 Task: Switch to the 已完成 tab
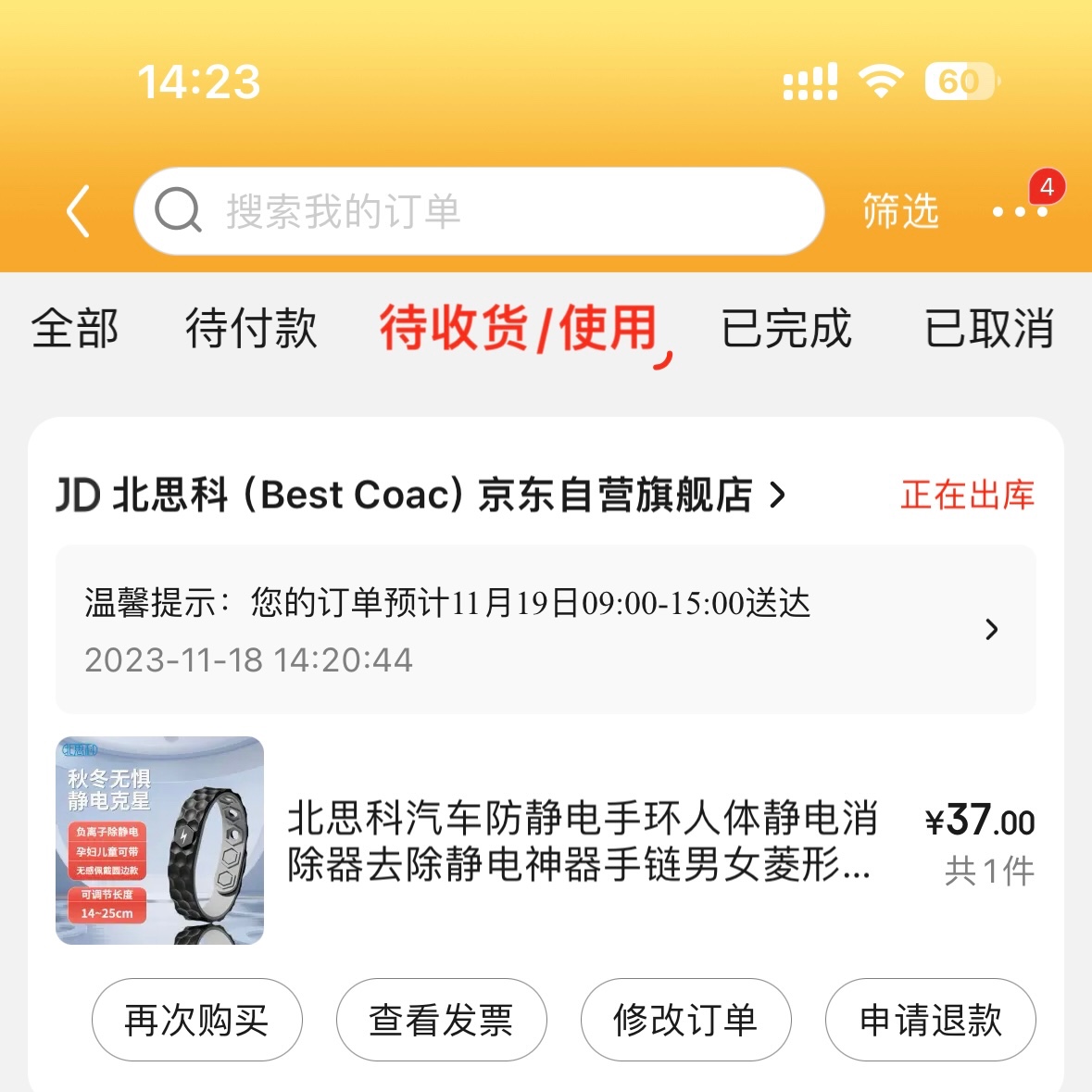coord(785,329)
